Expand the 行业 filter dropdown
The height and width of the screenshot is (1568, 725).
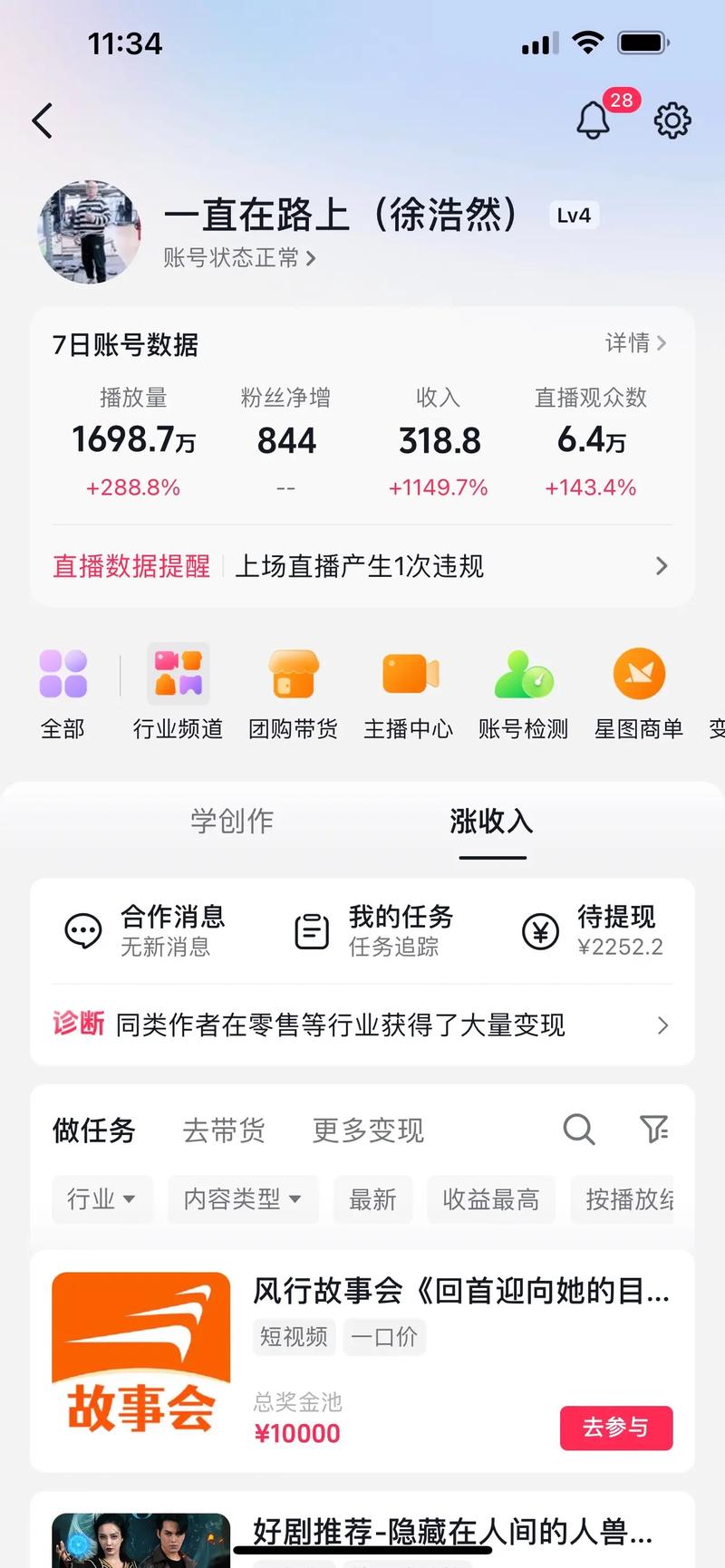click(x=102, y=1199)
